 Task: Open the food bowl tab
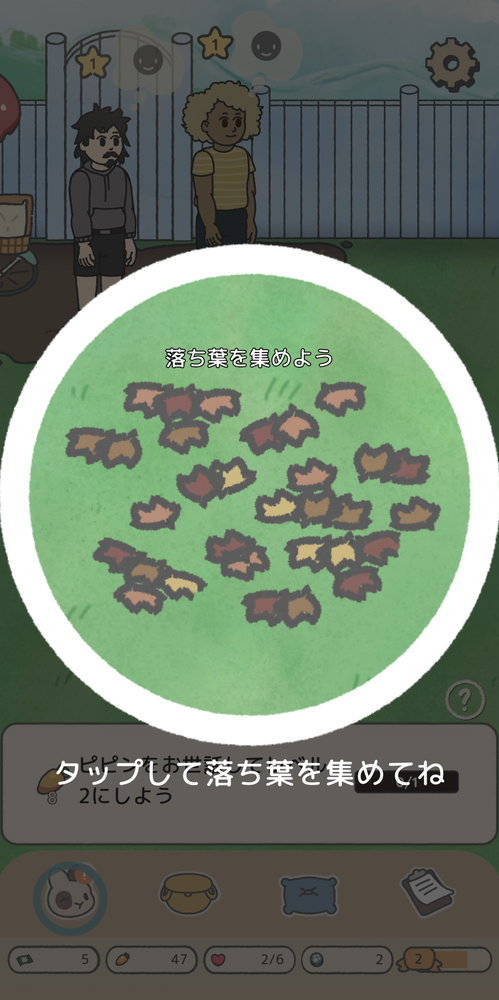point(188,893)
